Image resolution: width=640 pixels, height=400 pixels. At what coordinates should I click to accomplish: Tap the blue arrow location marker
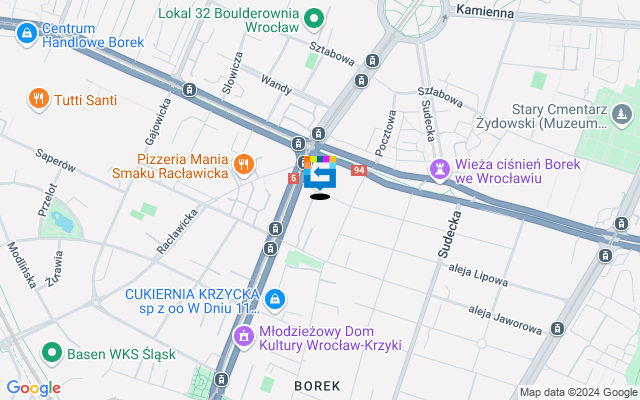point(320,176)
